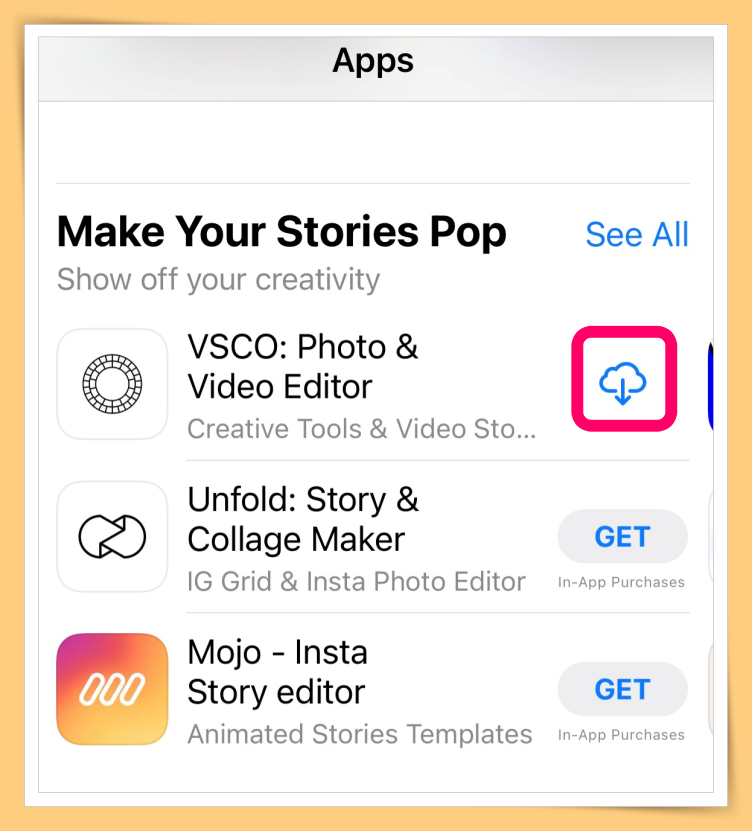The image size is (752, 831).
Task: Get the Unfold: Story & Collage Maker app
Action: [622, 537]
